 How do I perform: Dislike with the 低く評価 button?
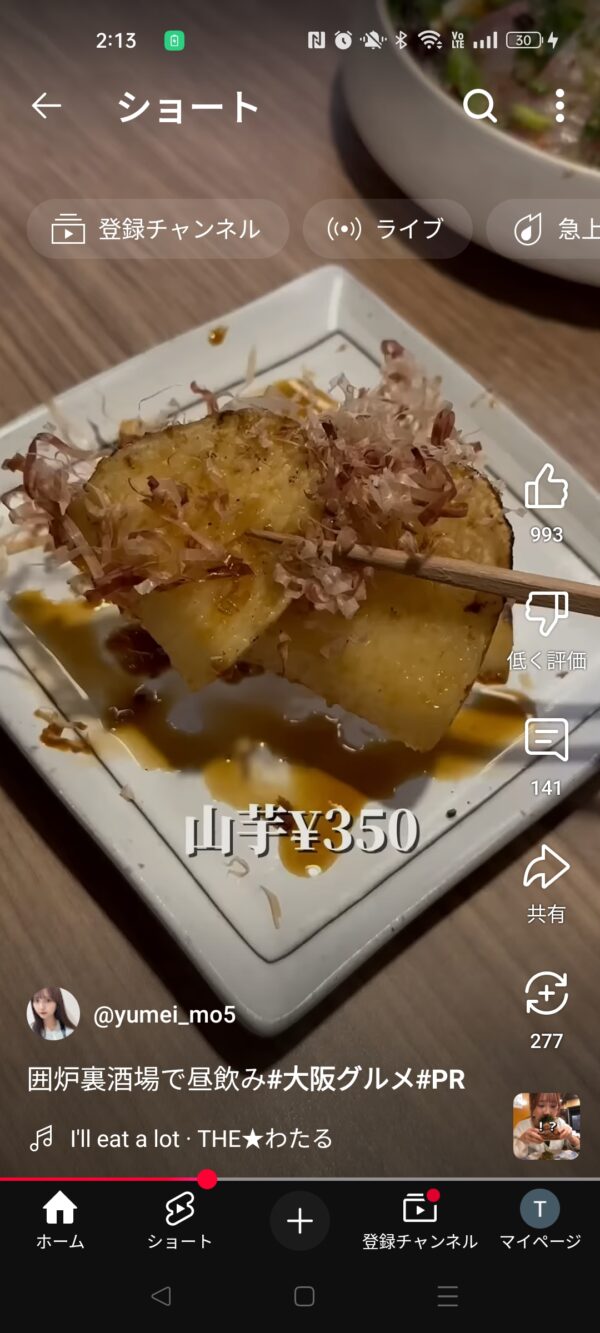[546, 615]
